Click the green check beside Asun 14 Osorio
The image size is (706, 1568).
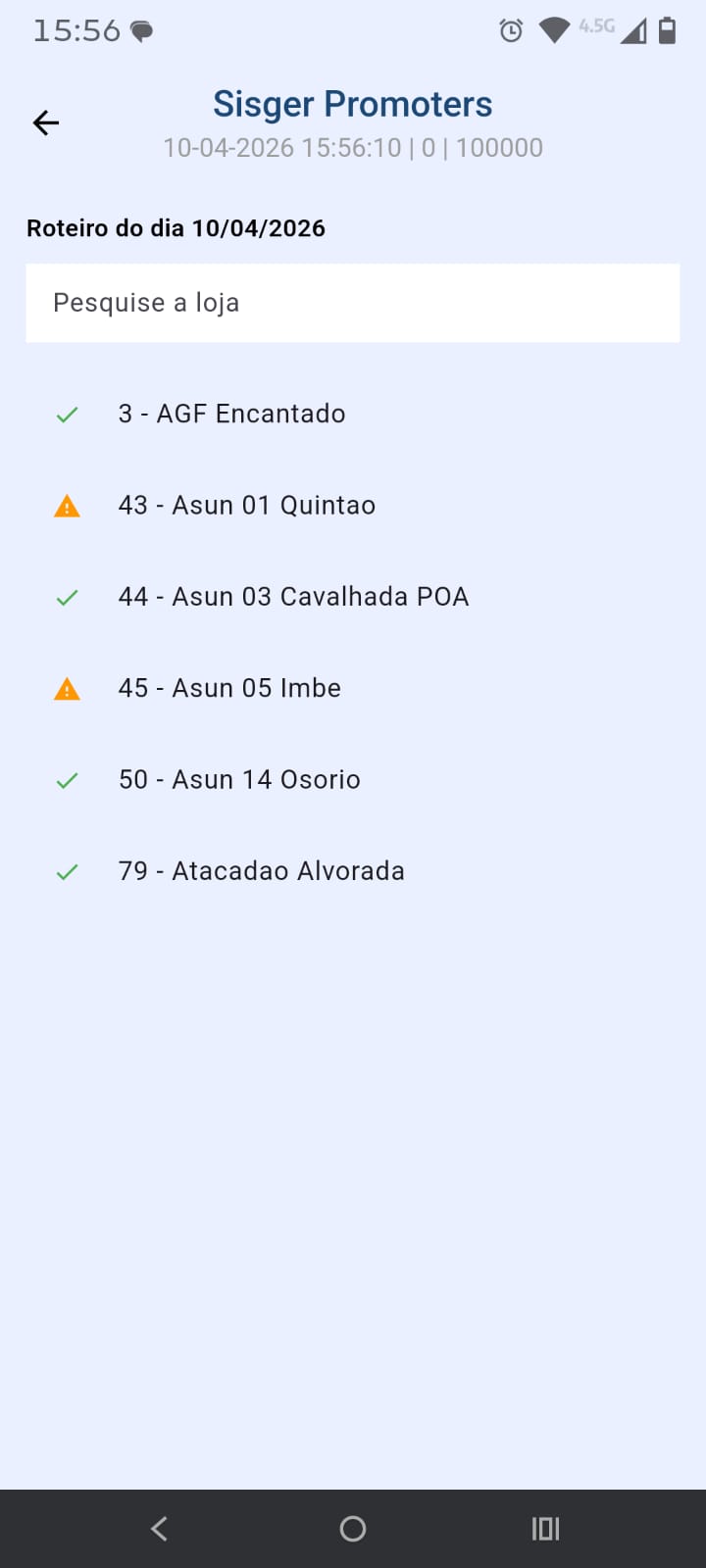pos(66,779)
